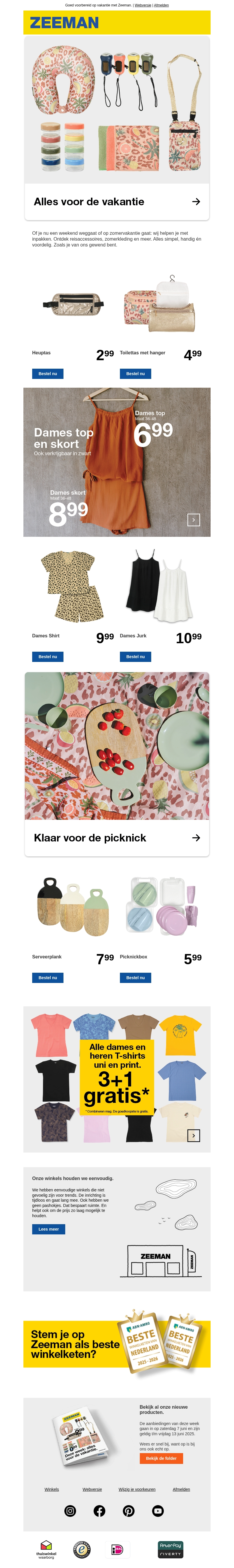The image size is (234, 1568).
Task: Order the Serveerplank with Bestel nu
Action: click(x=47, y=978)
